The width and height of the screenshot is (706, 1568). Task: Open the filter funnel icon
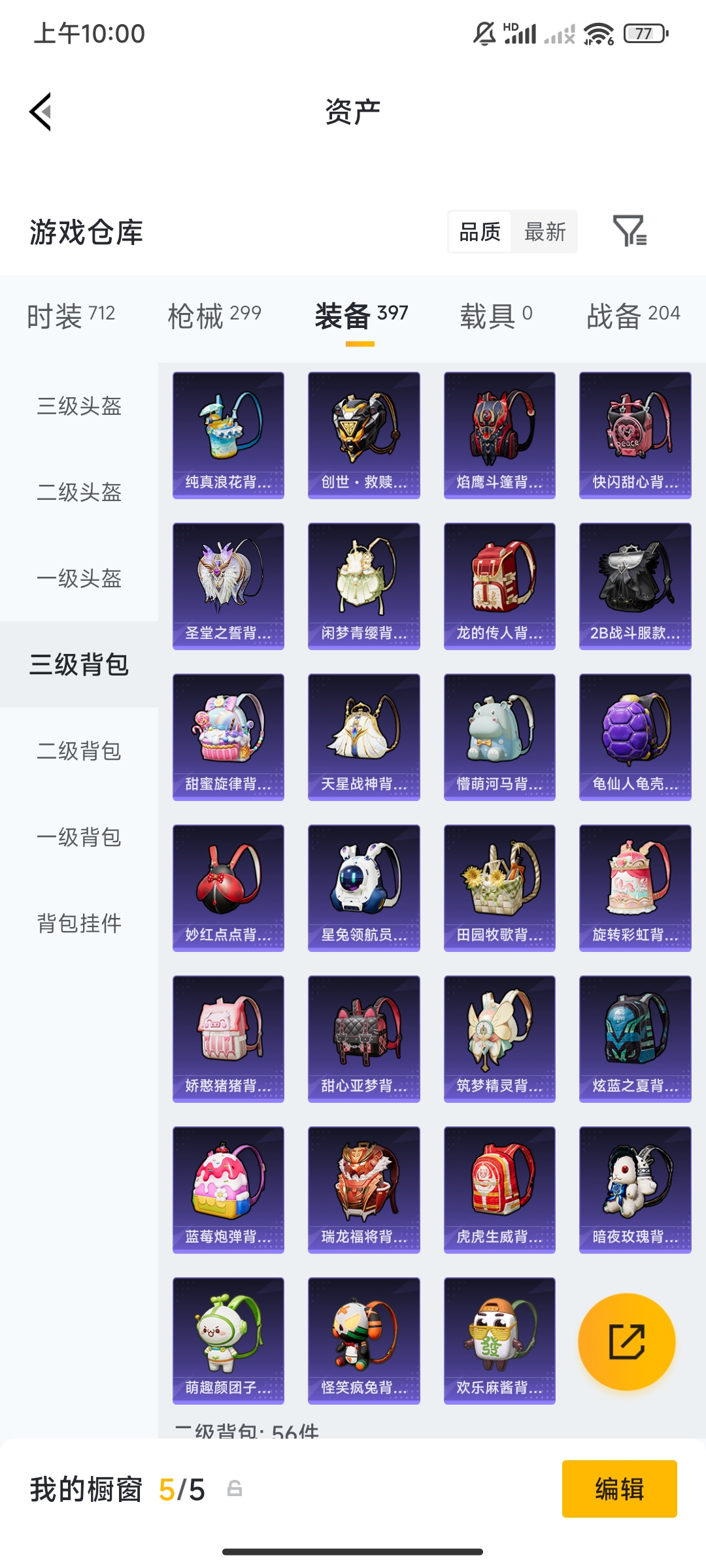631,232
